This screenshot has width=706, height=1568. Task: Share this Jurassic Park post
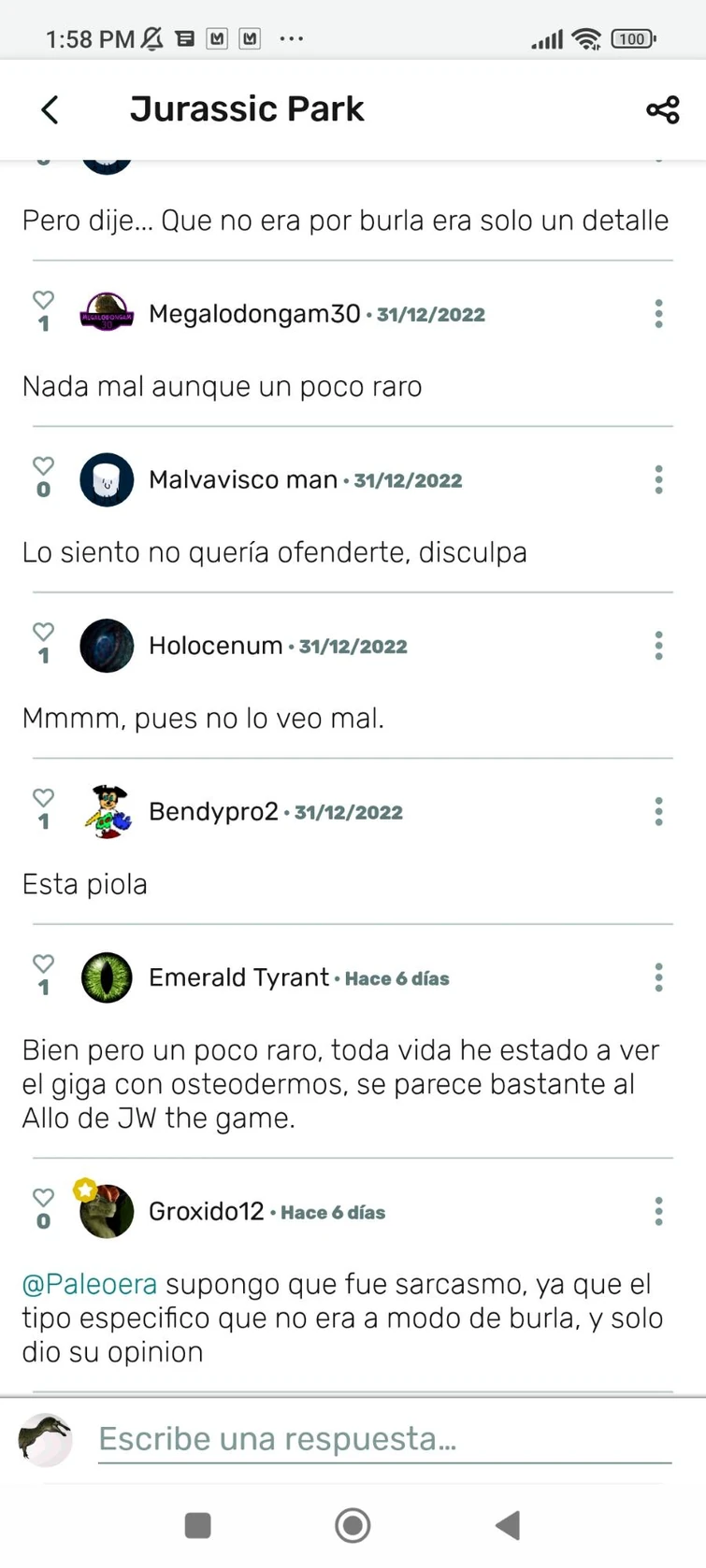(662, 109)
